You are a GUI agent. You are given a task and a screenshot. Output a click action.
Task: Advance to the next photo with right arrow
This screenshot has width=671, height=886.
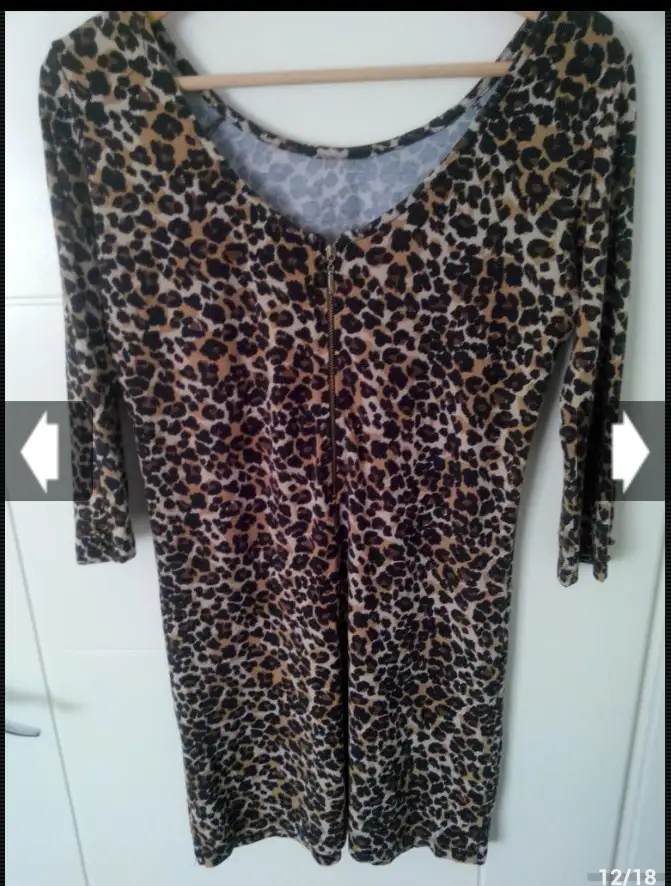tap(631, 451)
